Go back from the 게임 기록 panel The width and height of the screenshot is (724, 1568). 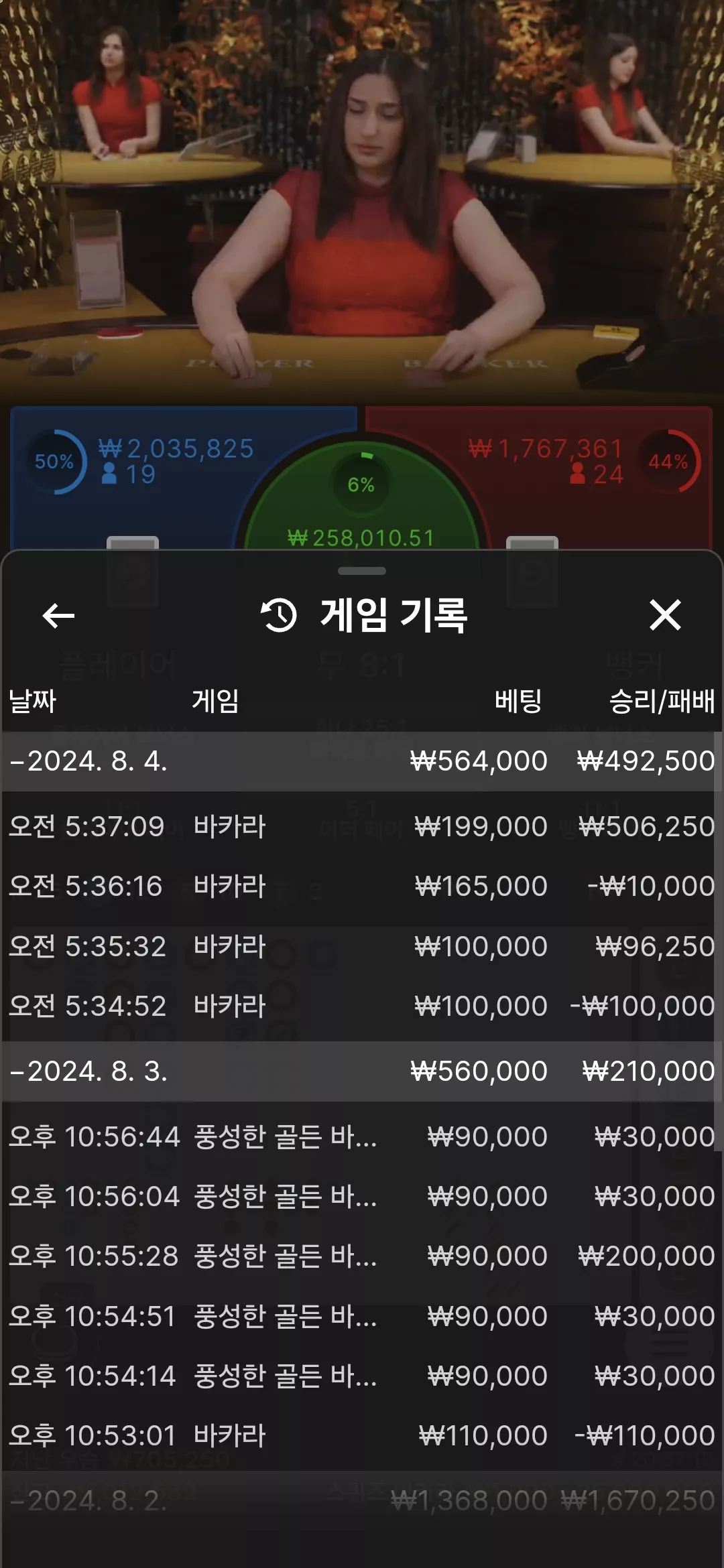(x=58, y=615)
